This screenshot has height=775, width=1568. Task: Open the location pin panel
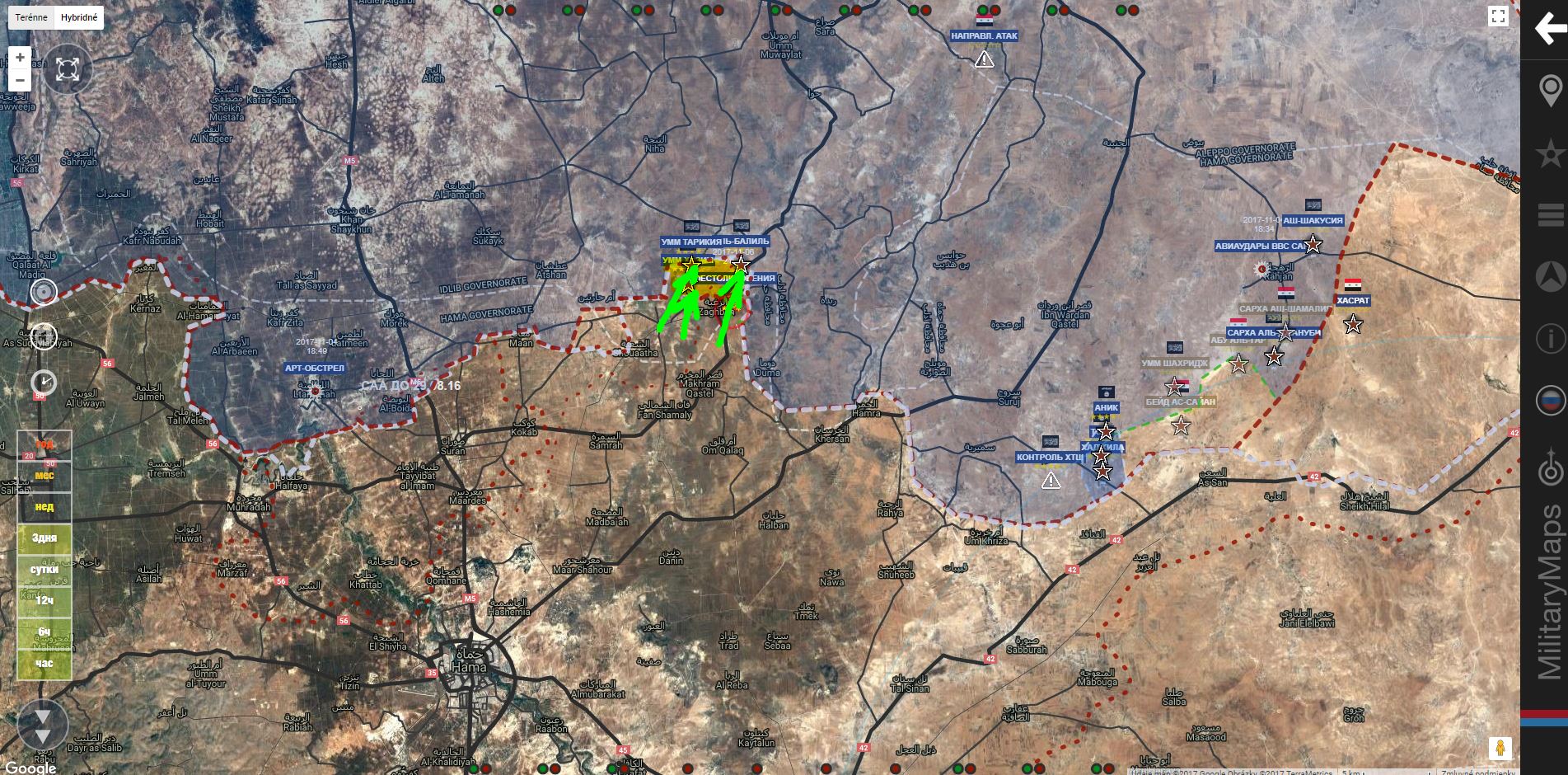(1551, 90)
